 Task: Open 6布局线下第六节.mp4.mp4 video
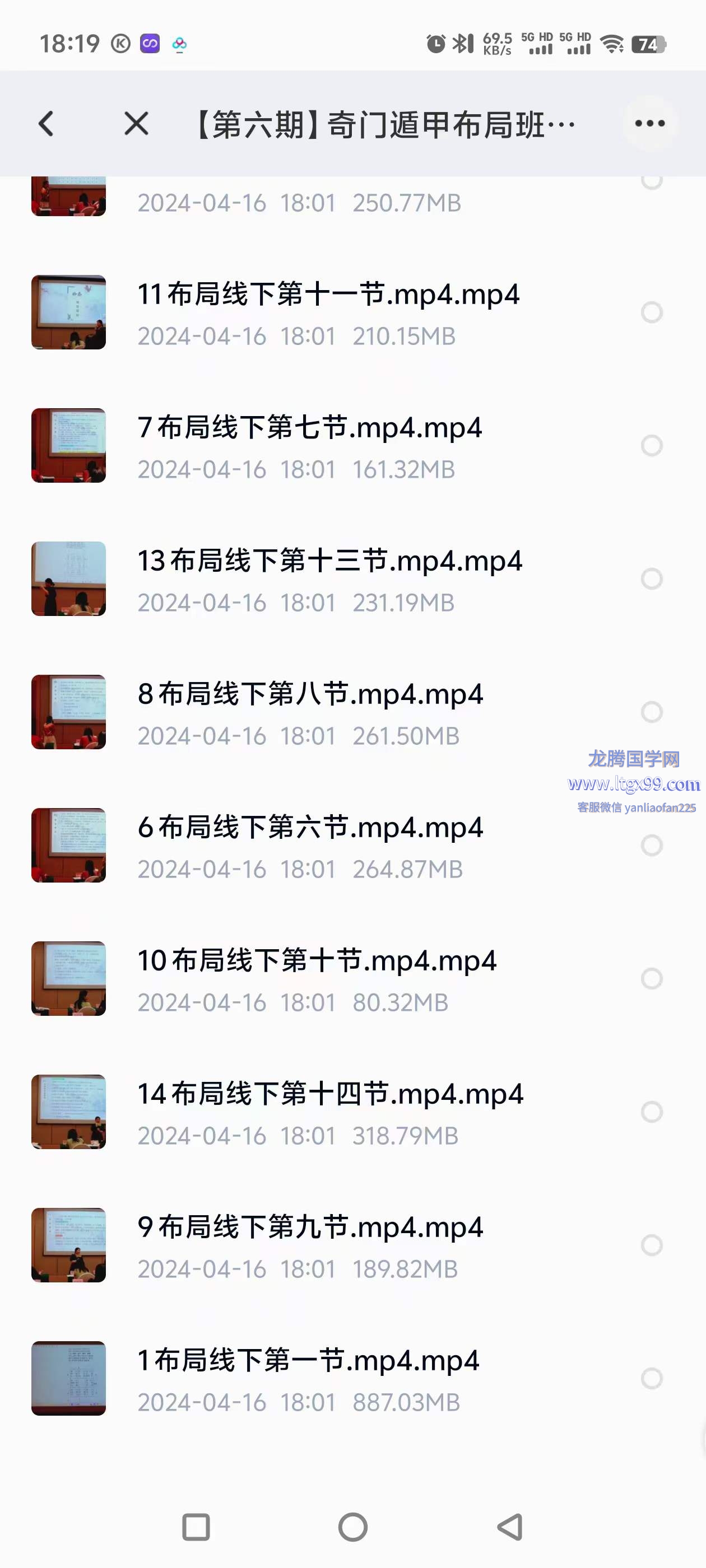point(310,828)
